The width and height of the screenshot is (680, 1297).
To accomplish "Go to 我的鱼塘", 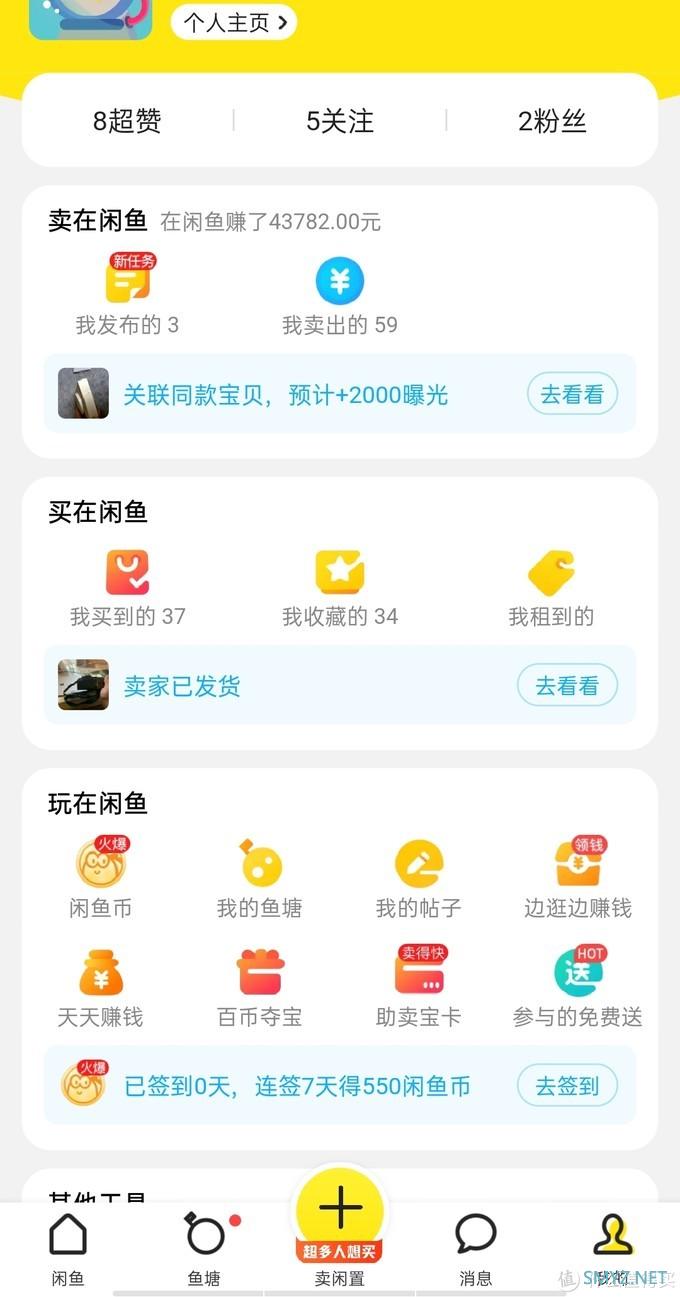I will [x=260, y=878].
